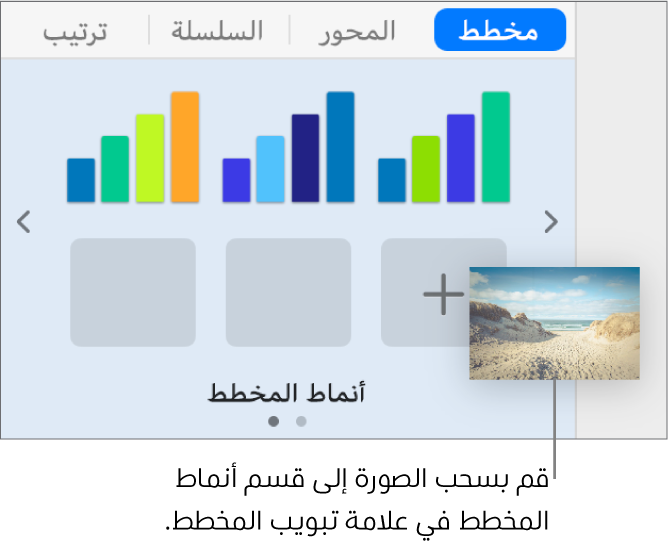Choose the all-blue shades chart style
668x545 pixels.
(x=288, y=148)
